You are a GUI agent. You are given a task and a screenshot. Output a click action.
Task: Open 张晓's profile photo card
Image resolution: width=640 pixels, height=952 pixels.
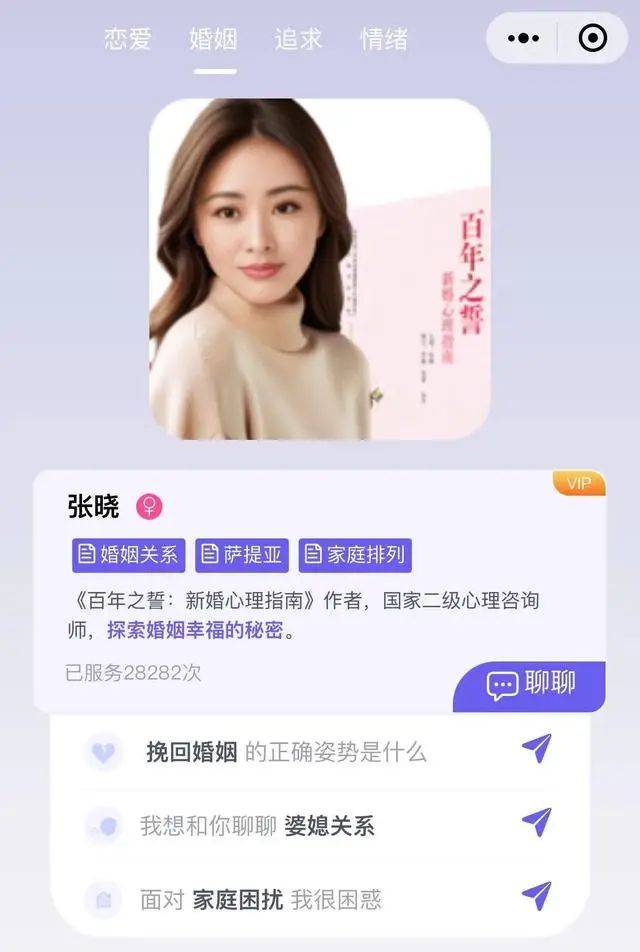tap(320, 269)
